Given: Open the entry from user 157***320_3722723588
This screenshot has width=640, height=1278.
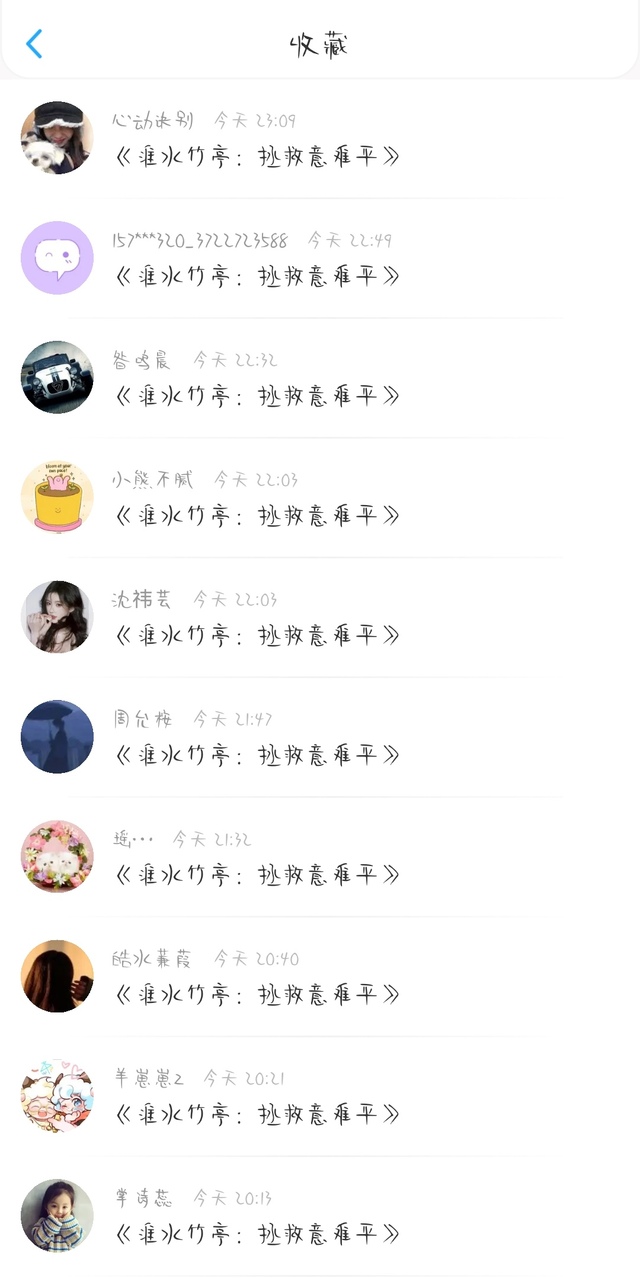Looking at the screenshot, I should pos(258,276).
